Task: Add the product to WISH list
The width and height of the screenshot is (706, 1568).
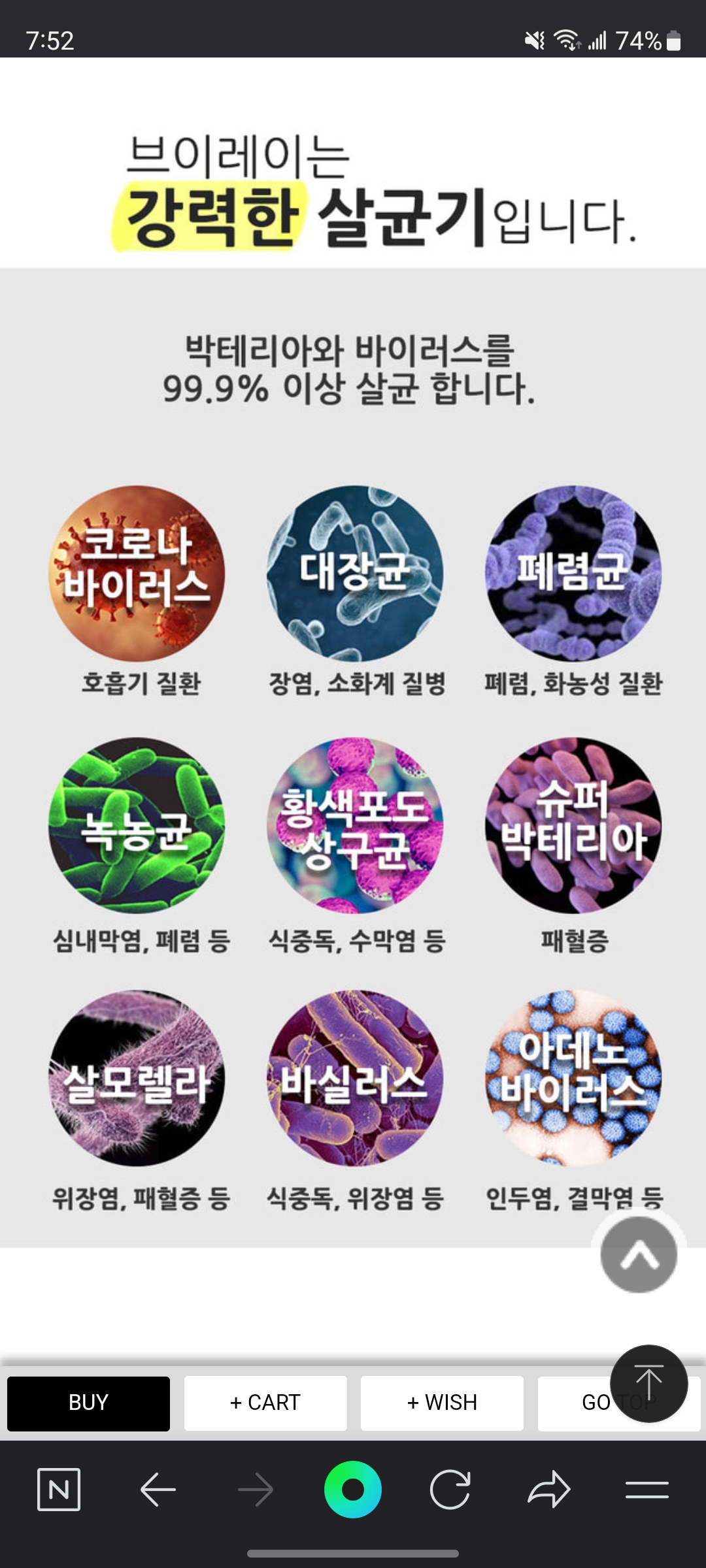Action: [x=442, y=1403]
